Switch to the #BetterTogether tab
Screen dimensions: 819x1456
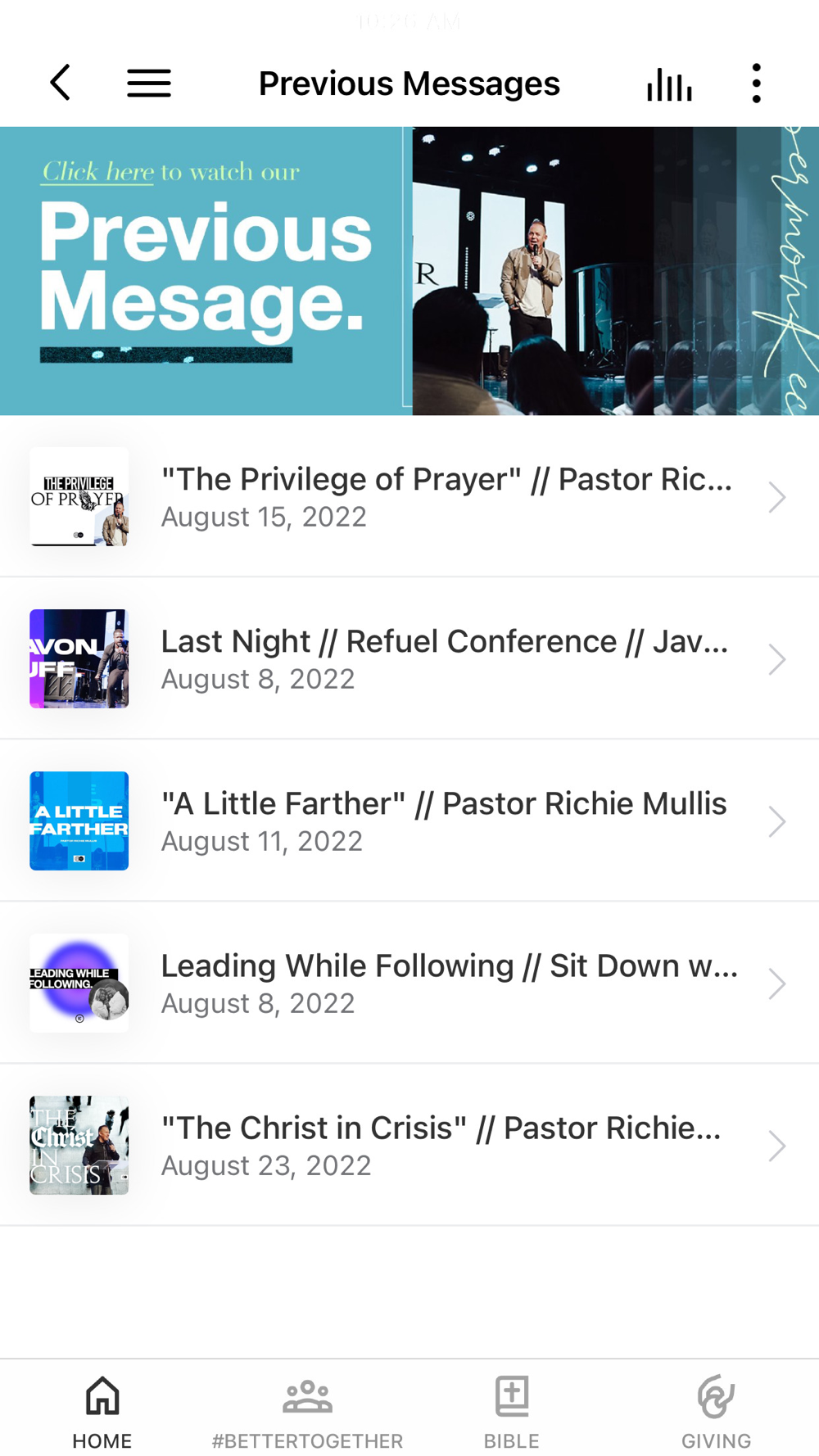tap(307, 1410)
